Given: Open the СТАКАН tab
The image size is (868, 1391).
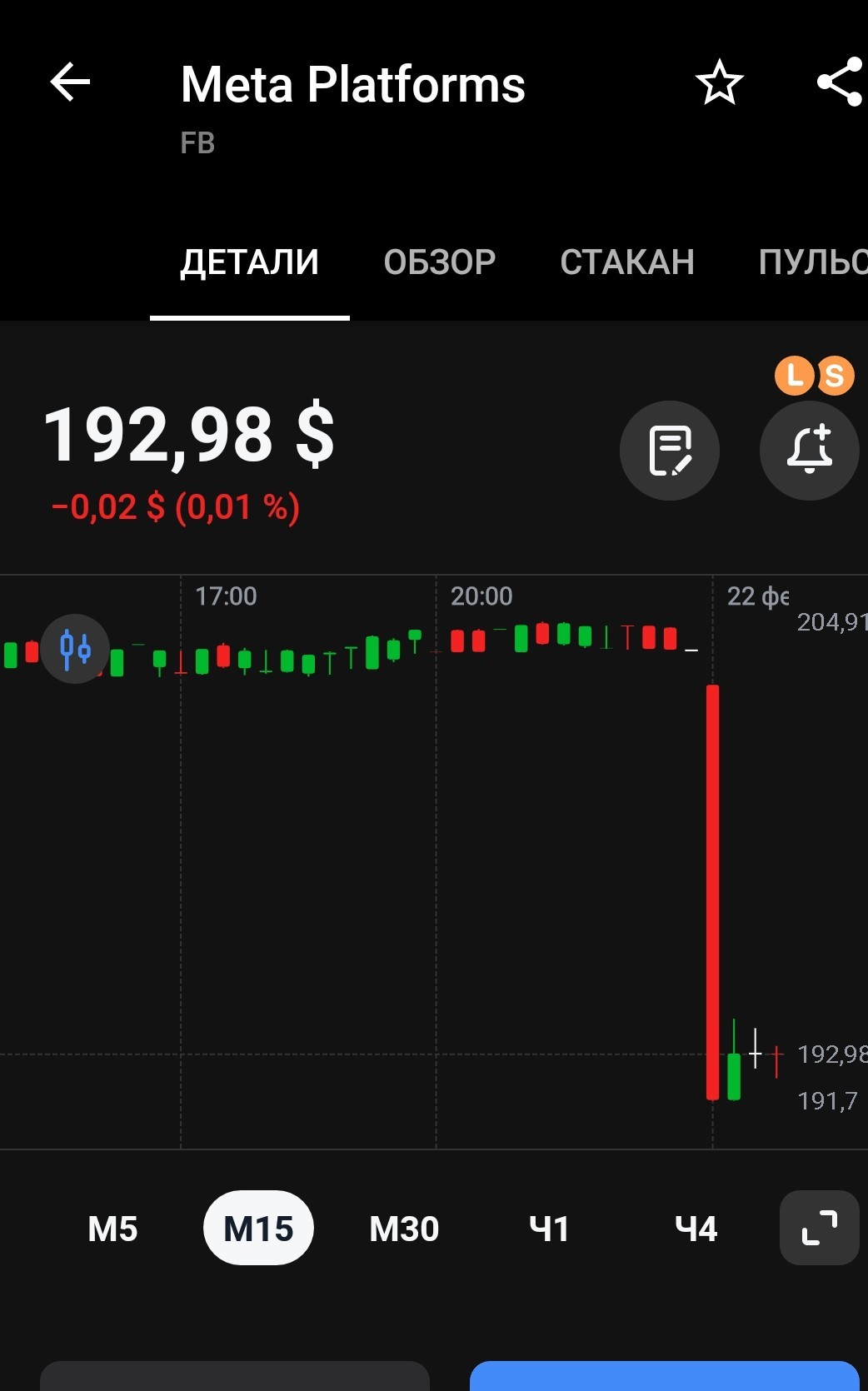Looking at the screenshot, I should pyautogui.click(x=627, y=262).
